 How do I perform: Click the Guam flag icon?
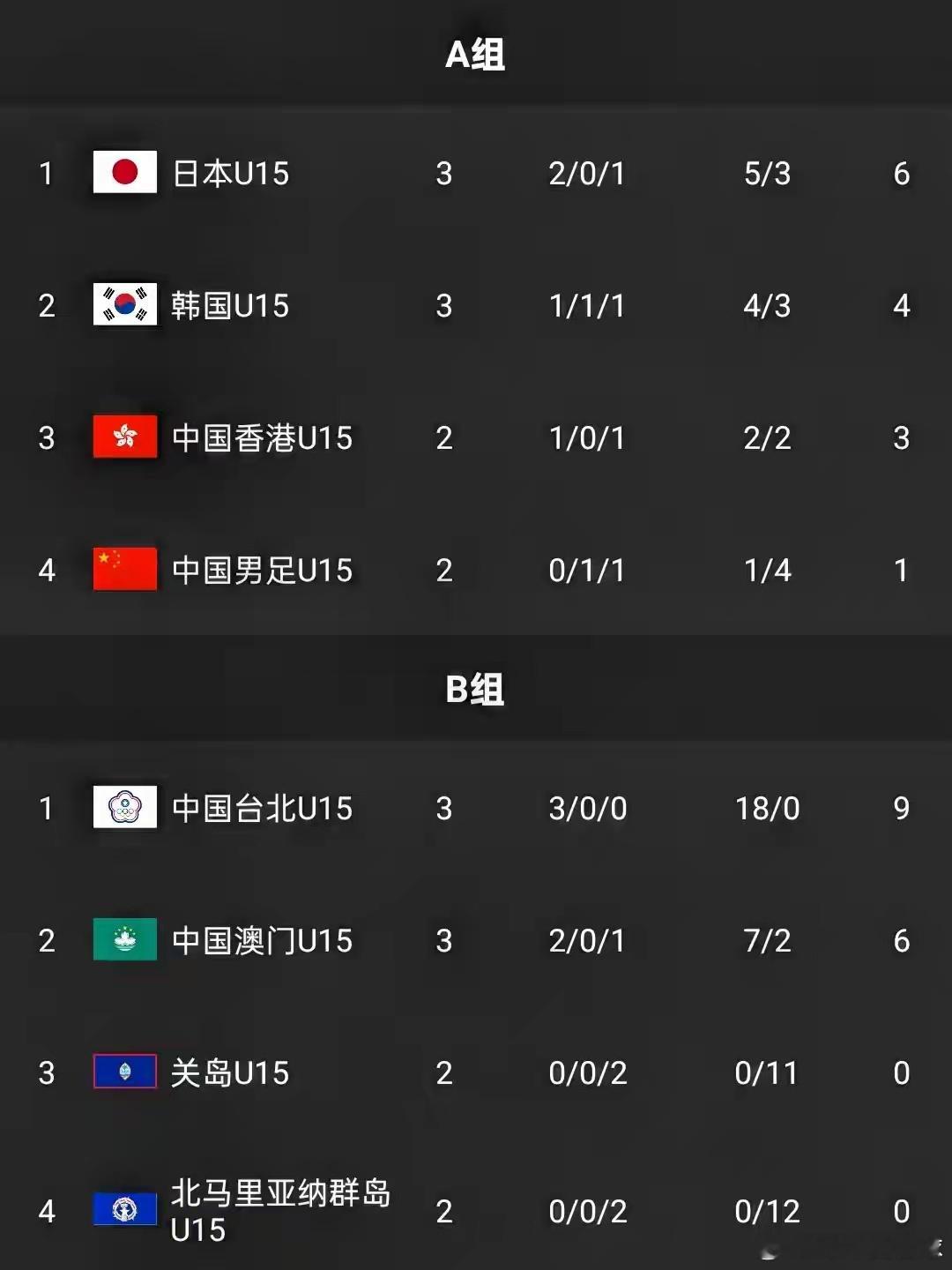click(123, 1072)
